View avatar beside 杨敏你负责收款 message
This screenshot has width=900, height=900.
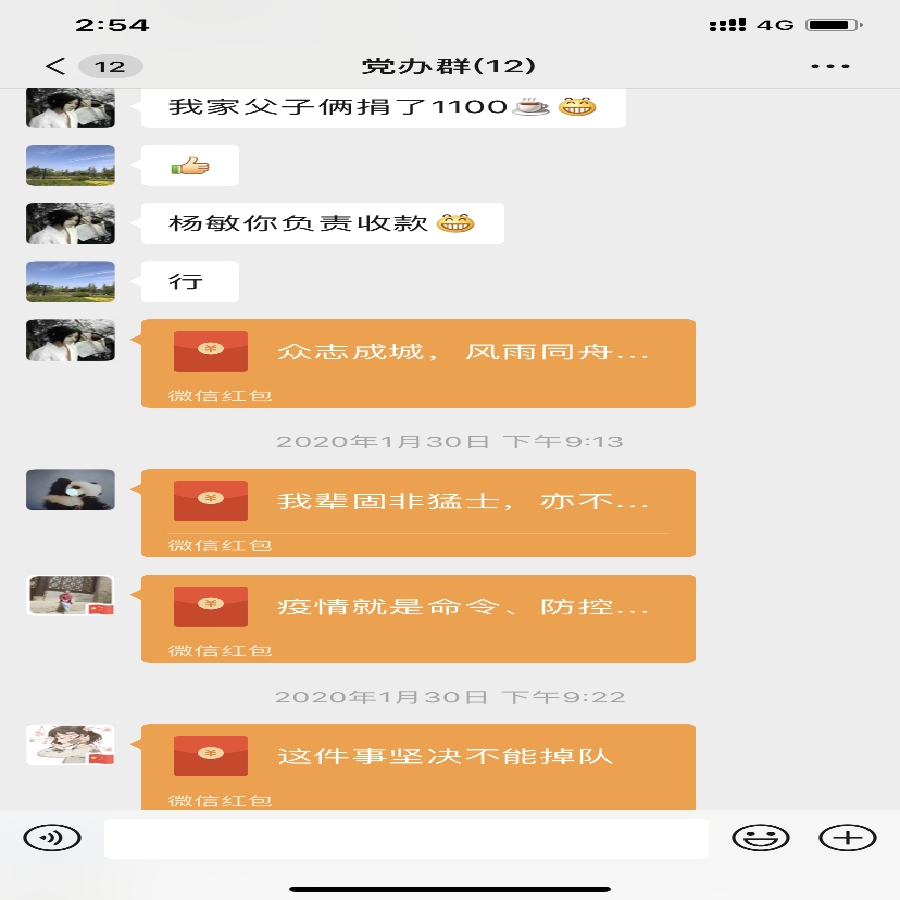pos(70,223)
